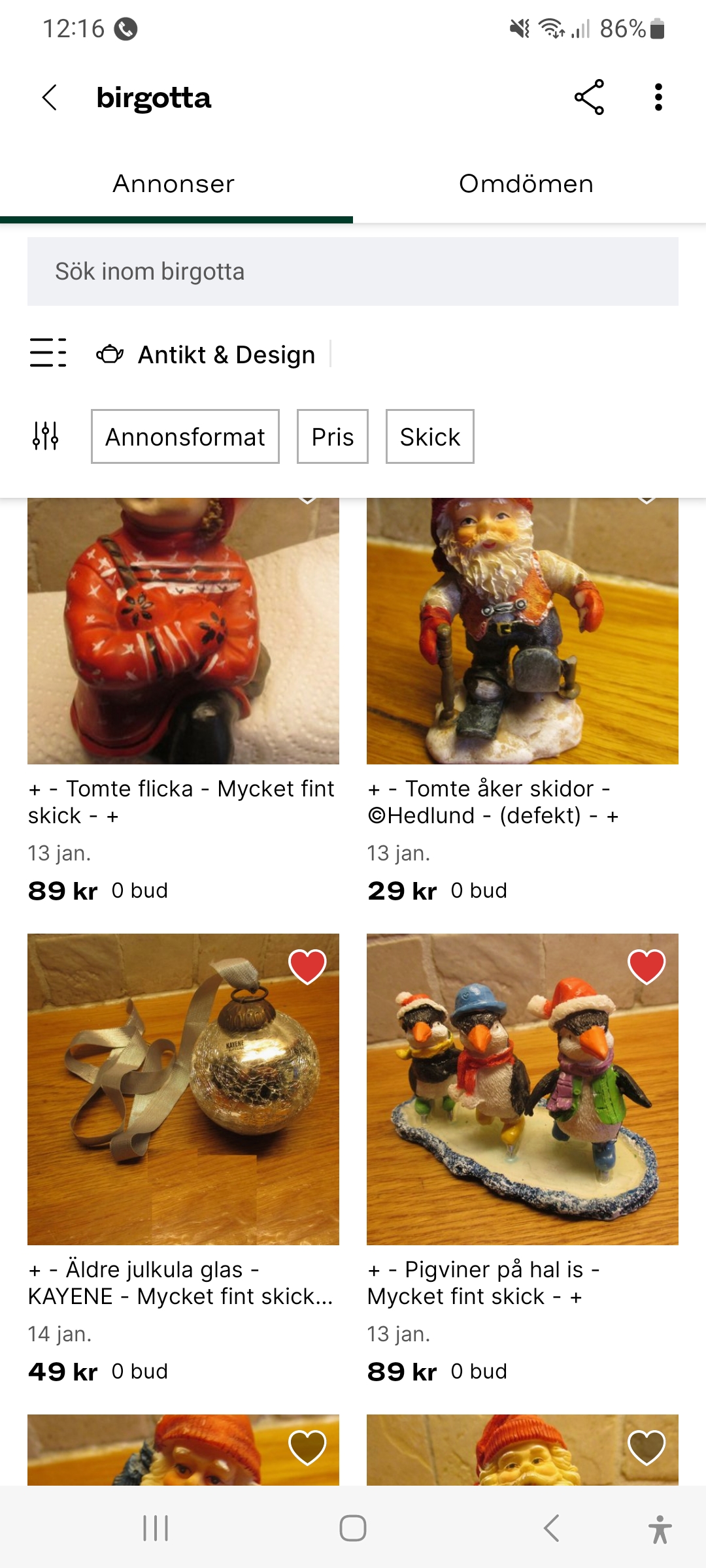
Task: Open the Annonsformat filter
Action: (185, 436)
